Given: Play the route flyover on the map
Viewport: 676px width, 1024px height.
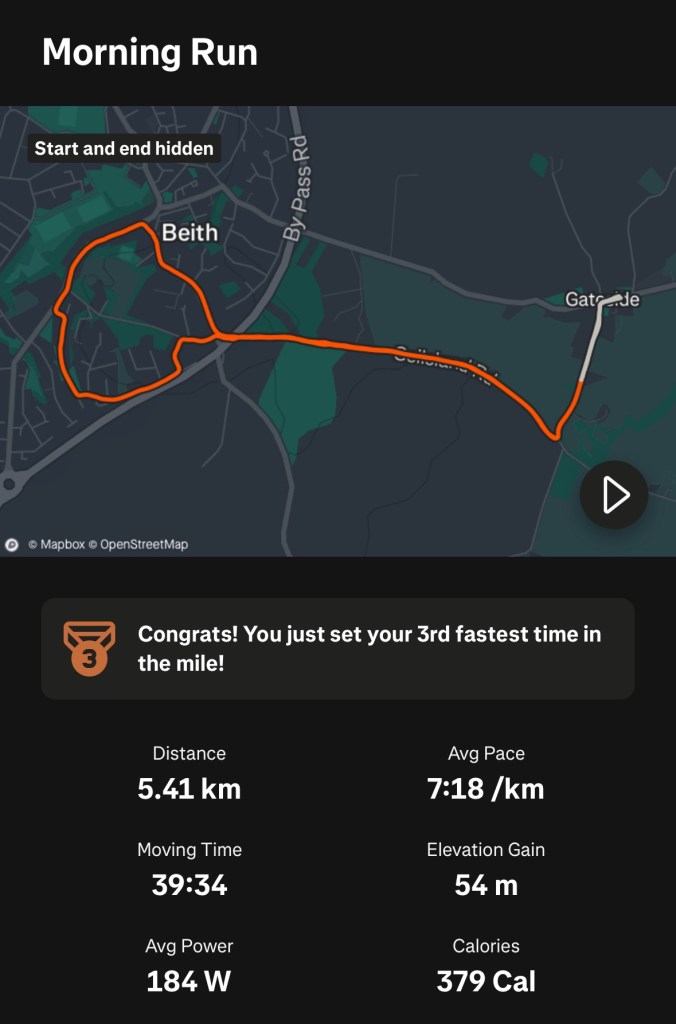Looking at the screenshot, I should click(614, 495).
